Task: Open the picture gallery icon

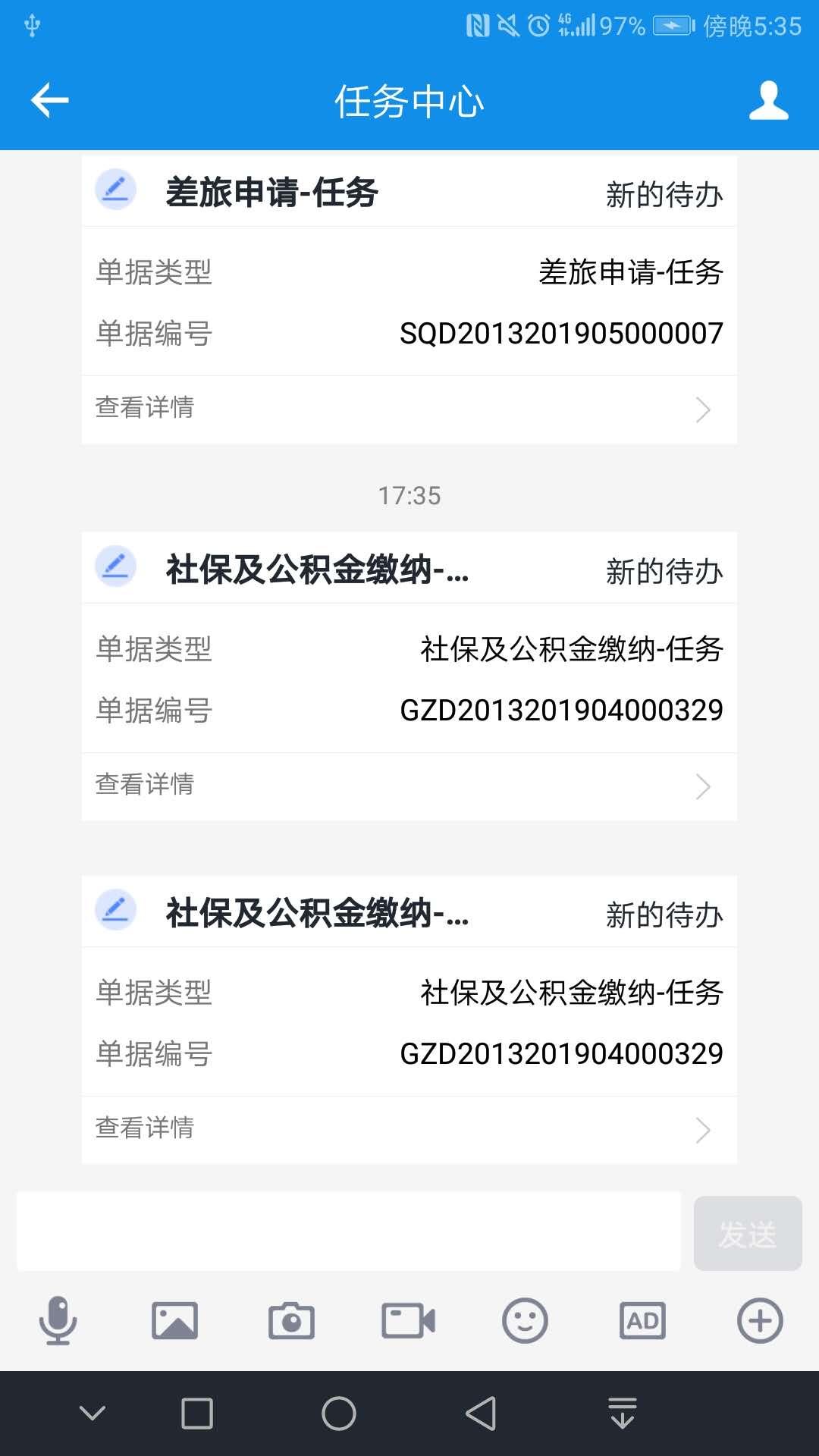Action: (174, 1320)
